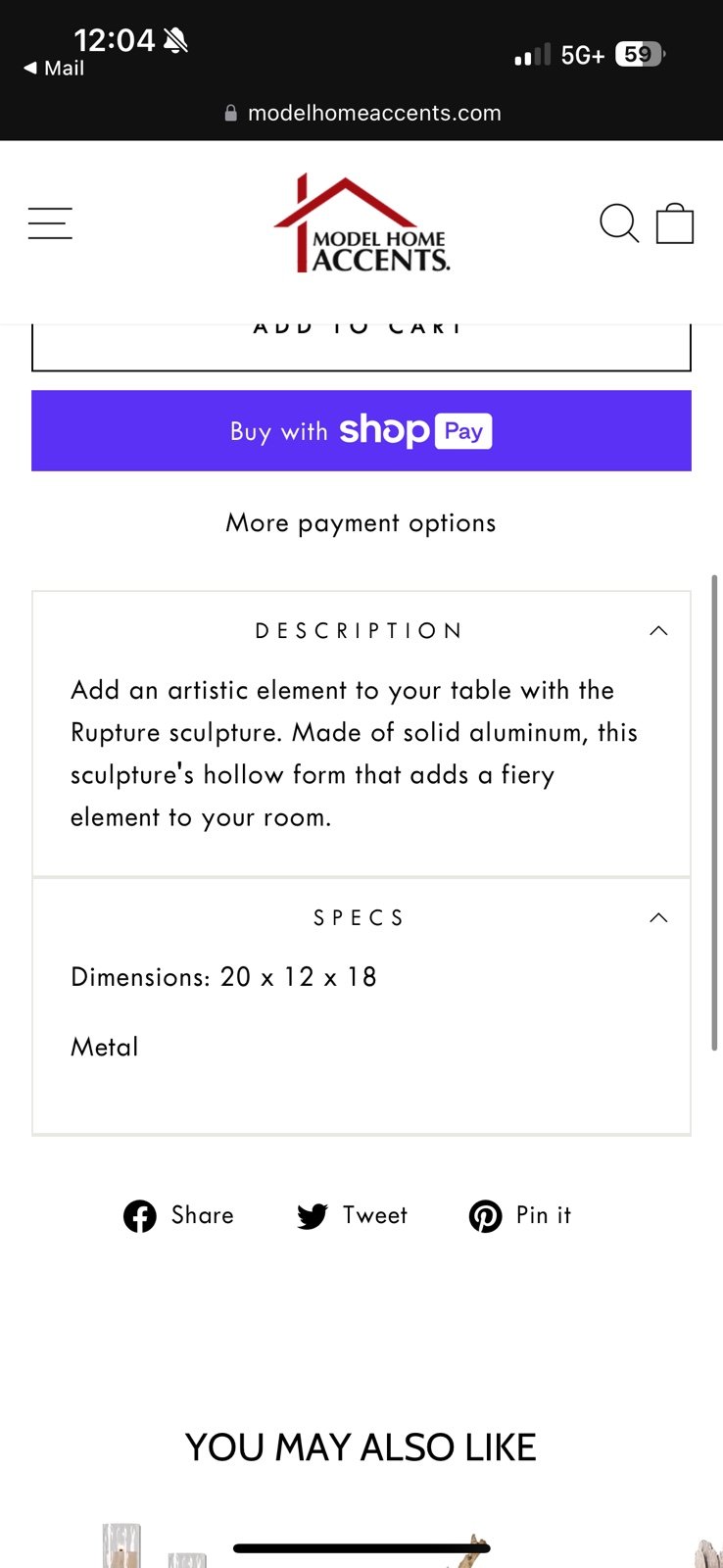
Task: Tap the Model Home Accents logo
Action: 361,223
